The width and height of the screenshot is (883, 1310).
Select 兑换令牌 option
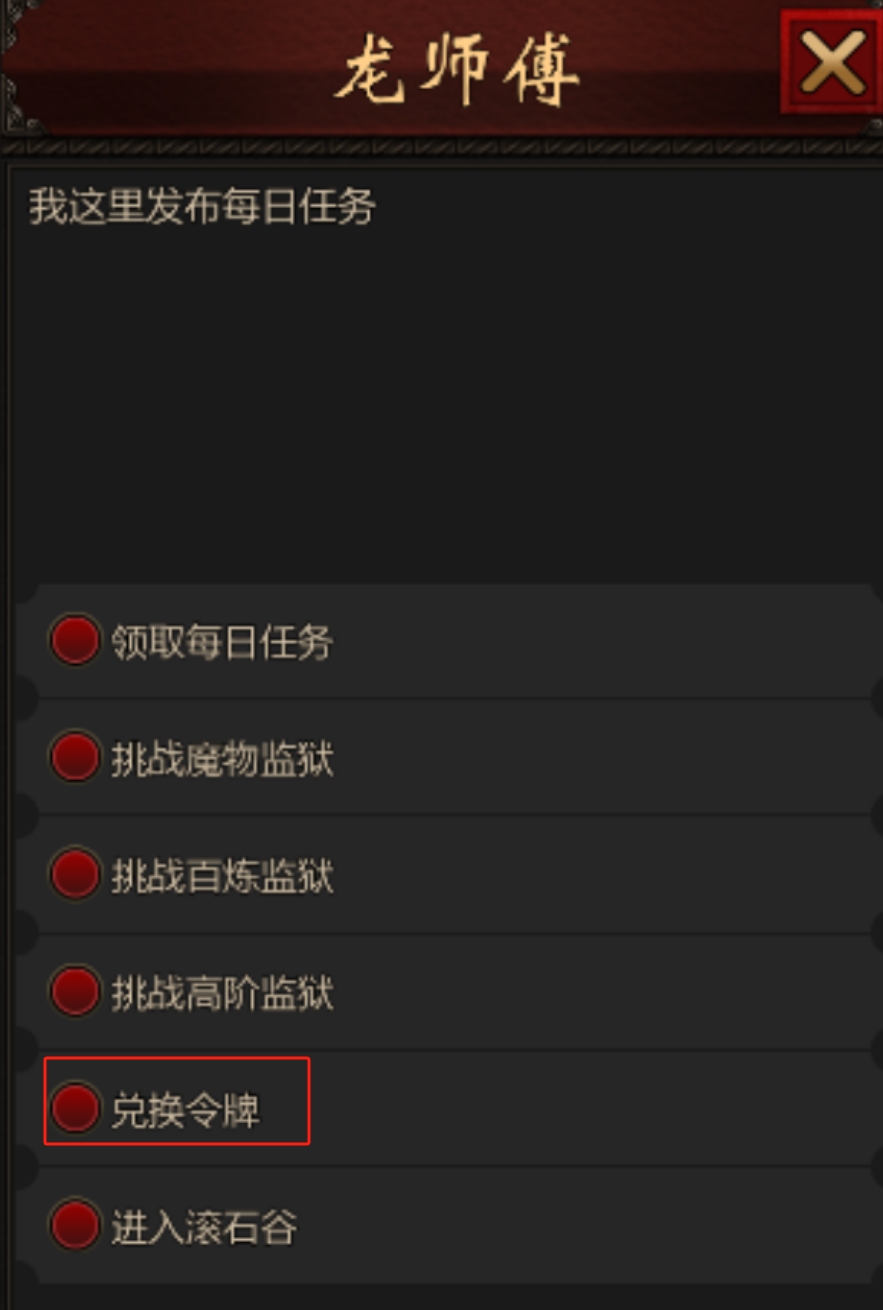click(185, 1110)
